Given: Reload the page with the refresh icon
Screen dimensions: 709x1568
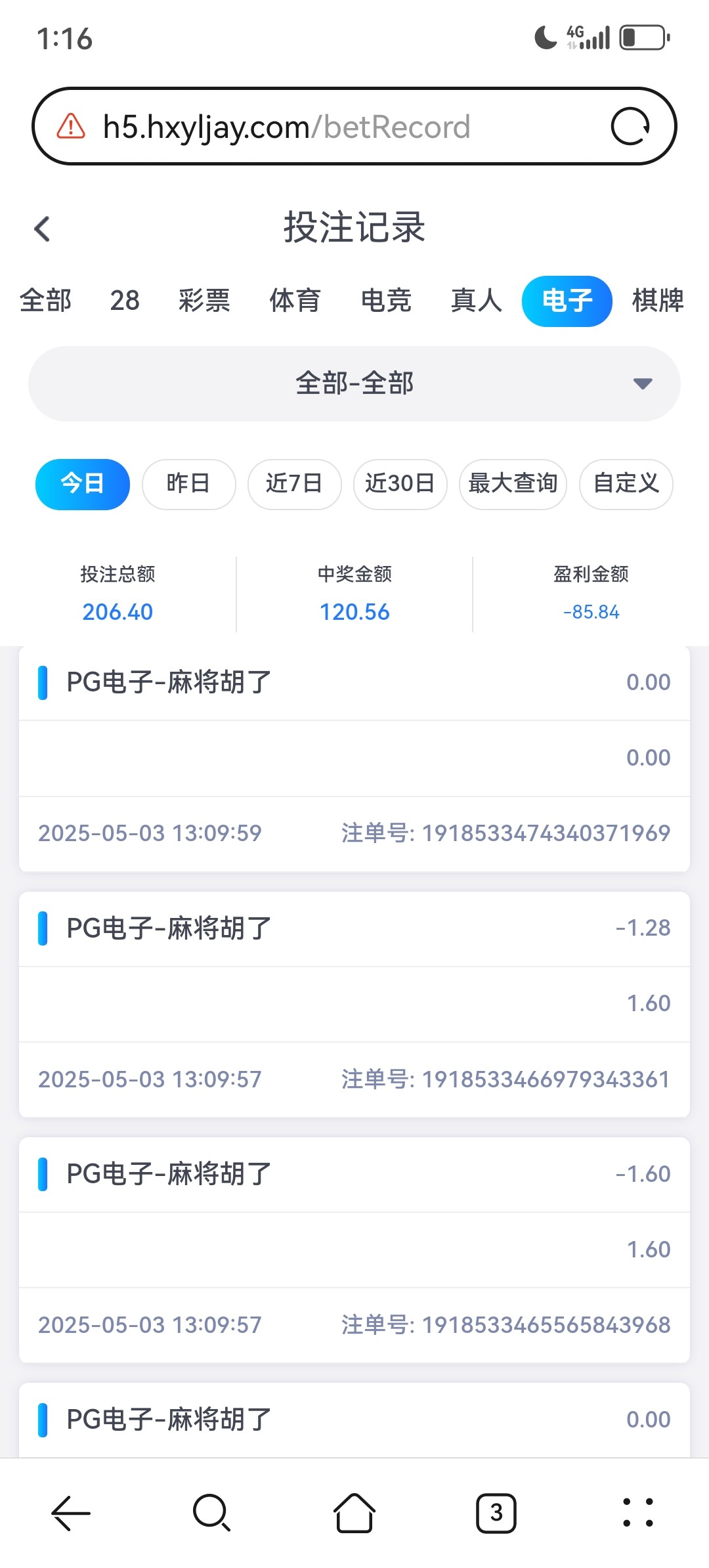Looking at the screenshot, I should point(630,126).
